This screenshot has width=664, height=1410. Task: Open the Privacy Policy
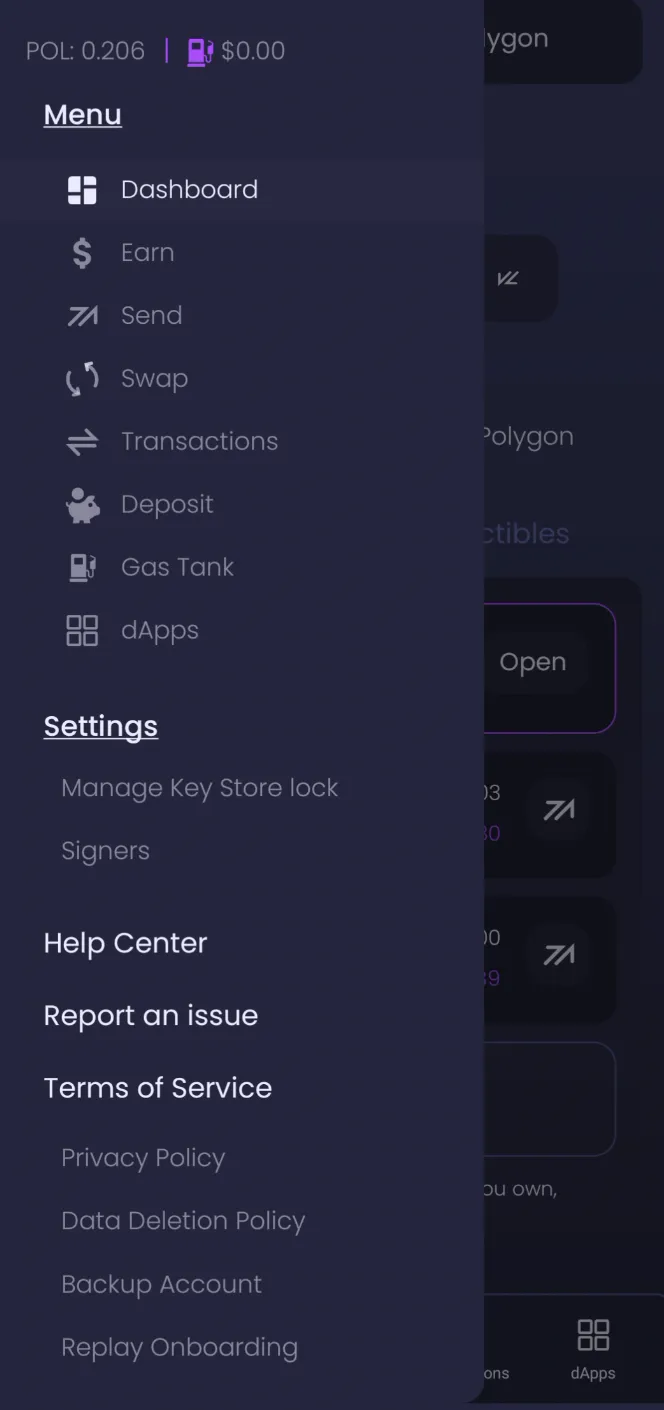pyautogui.click(x=143, y=1158)
